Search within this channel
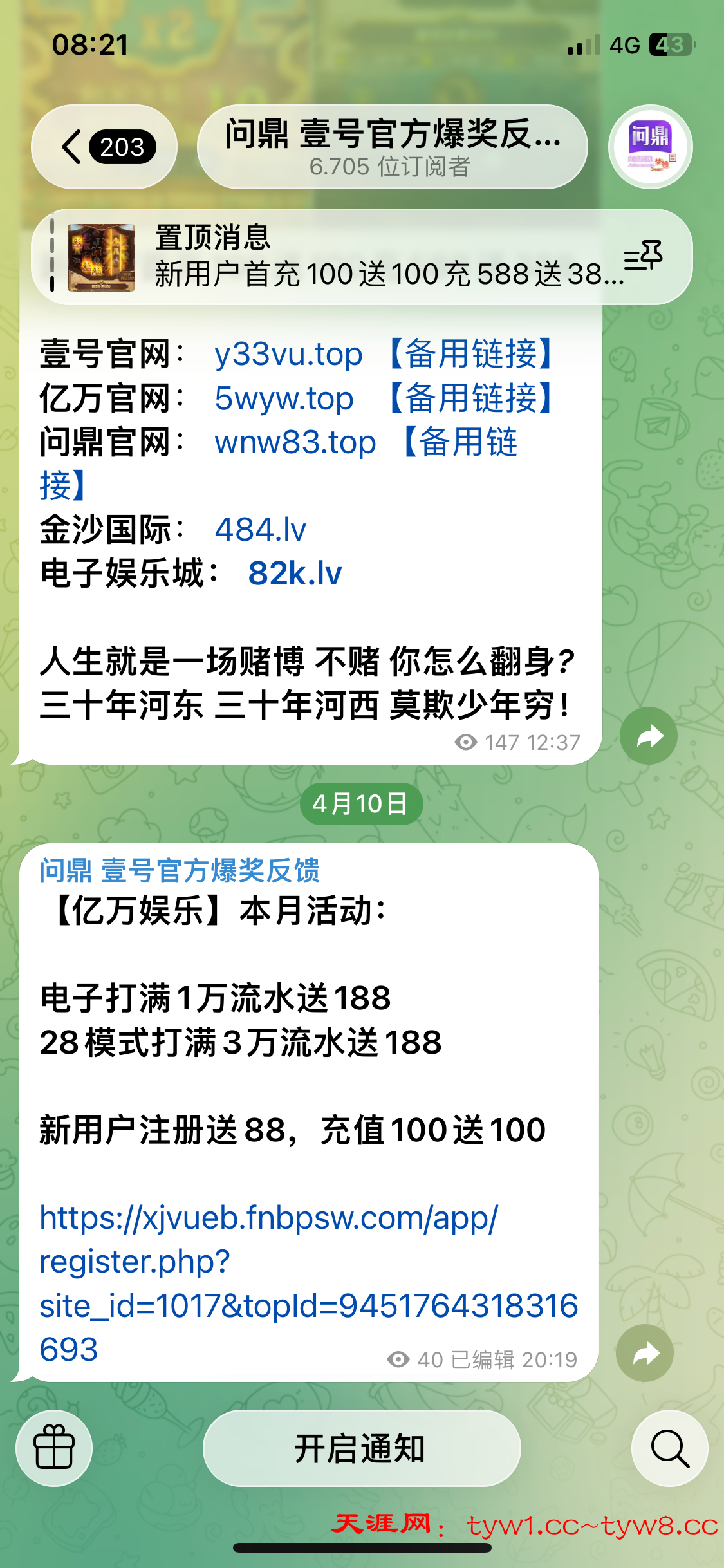 [x=669, y=1448]
